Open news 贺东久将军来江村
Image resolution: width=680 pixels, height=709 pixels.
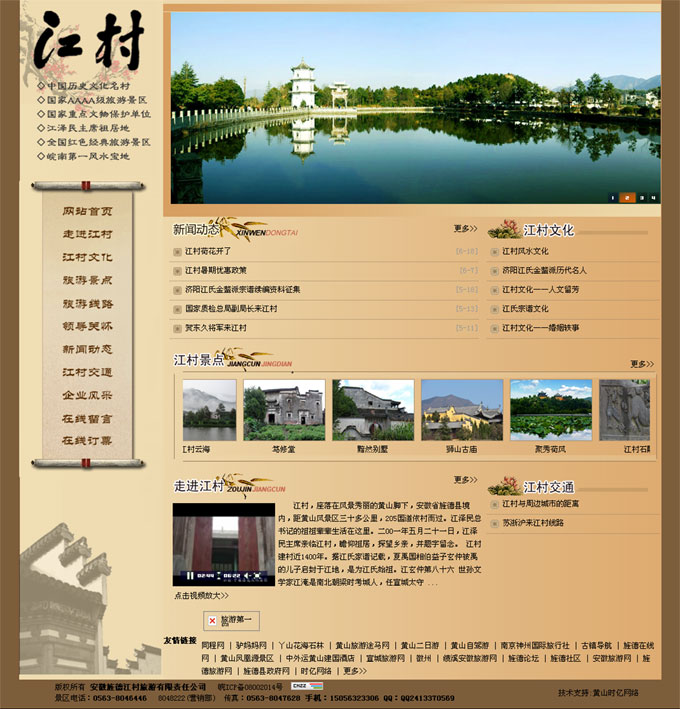215,327
